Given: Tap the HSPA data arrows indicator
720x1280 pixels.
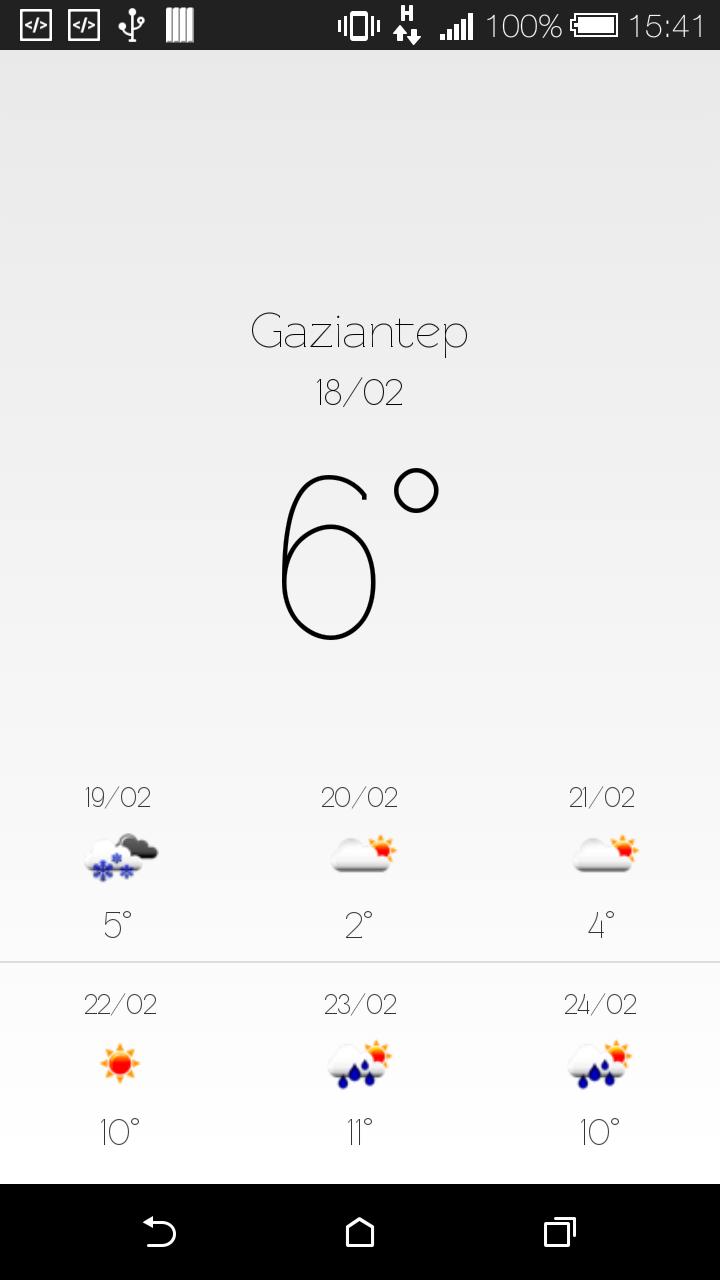Looking at the screenshot, I should click(x=408, y=25).
